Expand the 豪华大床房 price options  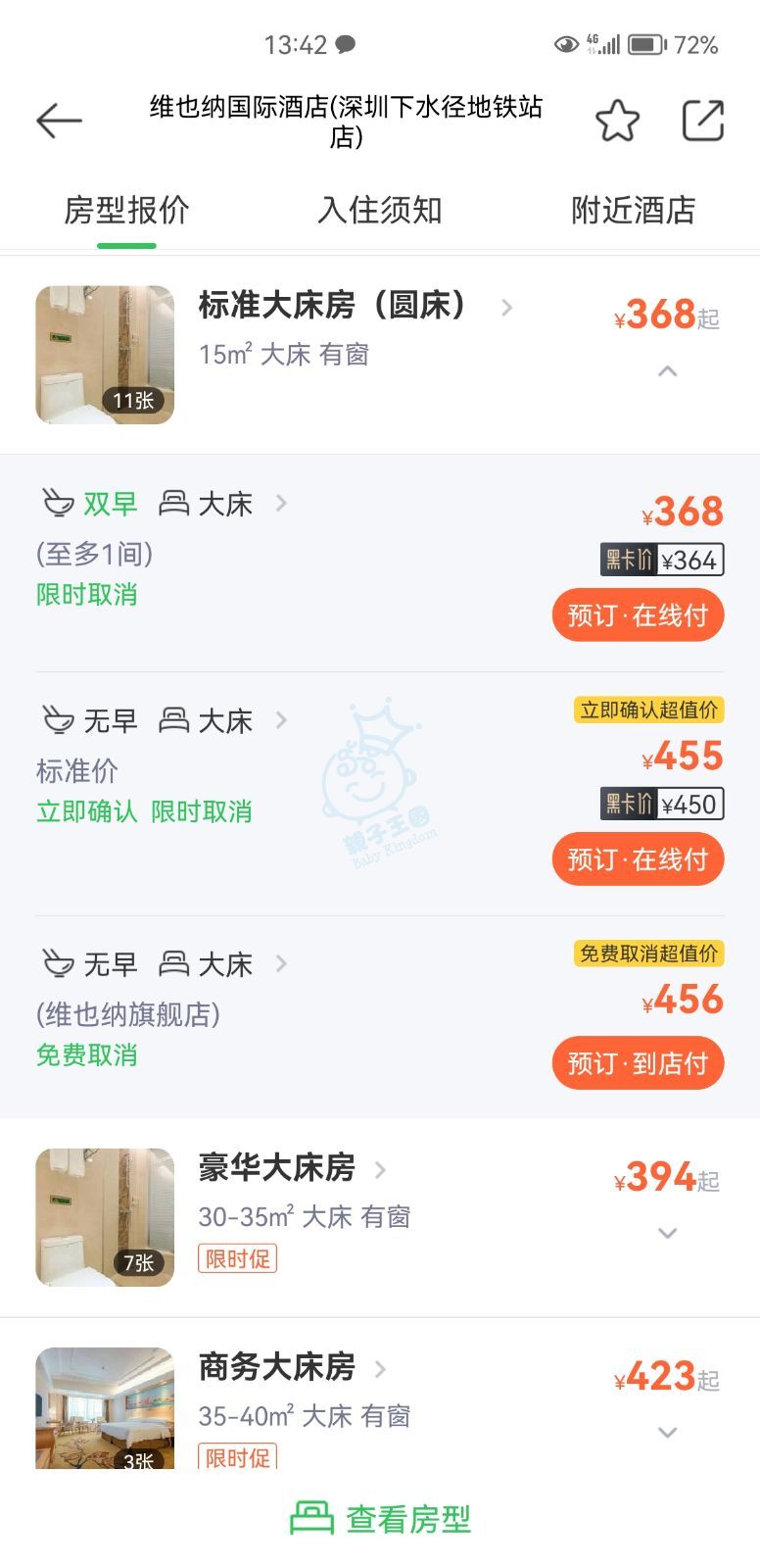click(x=667, y=1233)
